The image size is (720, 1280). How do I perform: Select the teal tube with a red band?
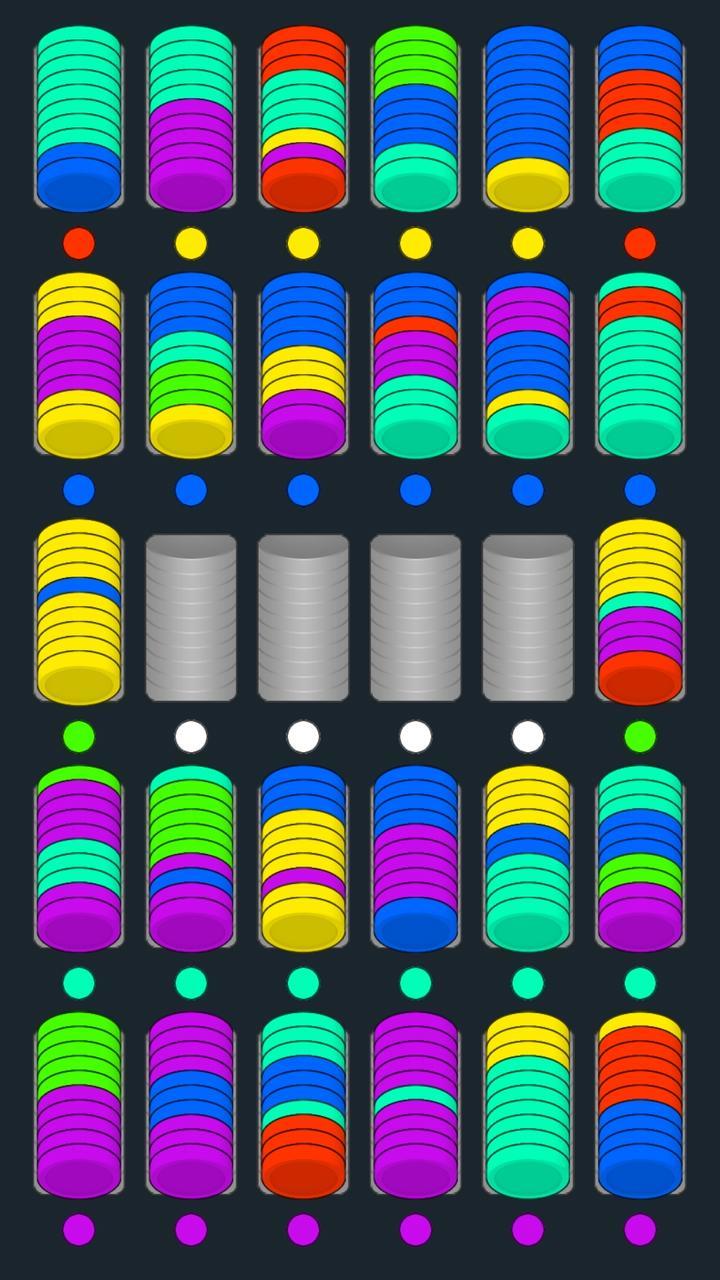(x=640, y=366)
